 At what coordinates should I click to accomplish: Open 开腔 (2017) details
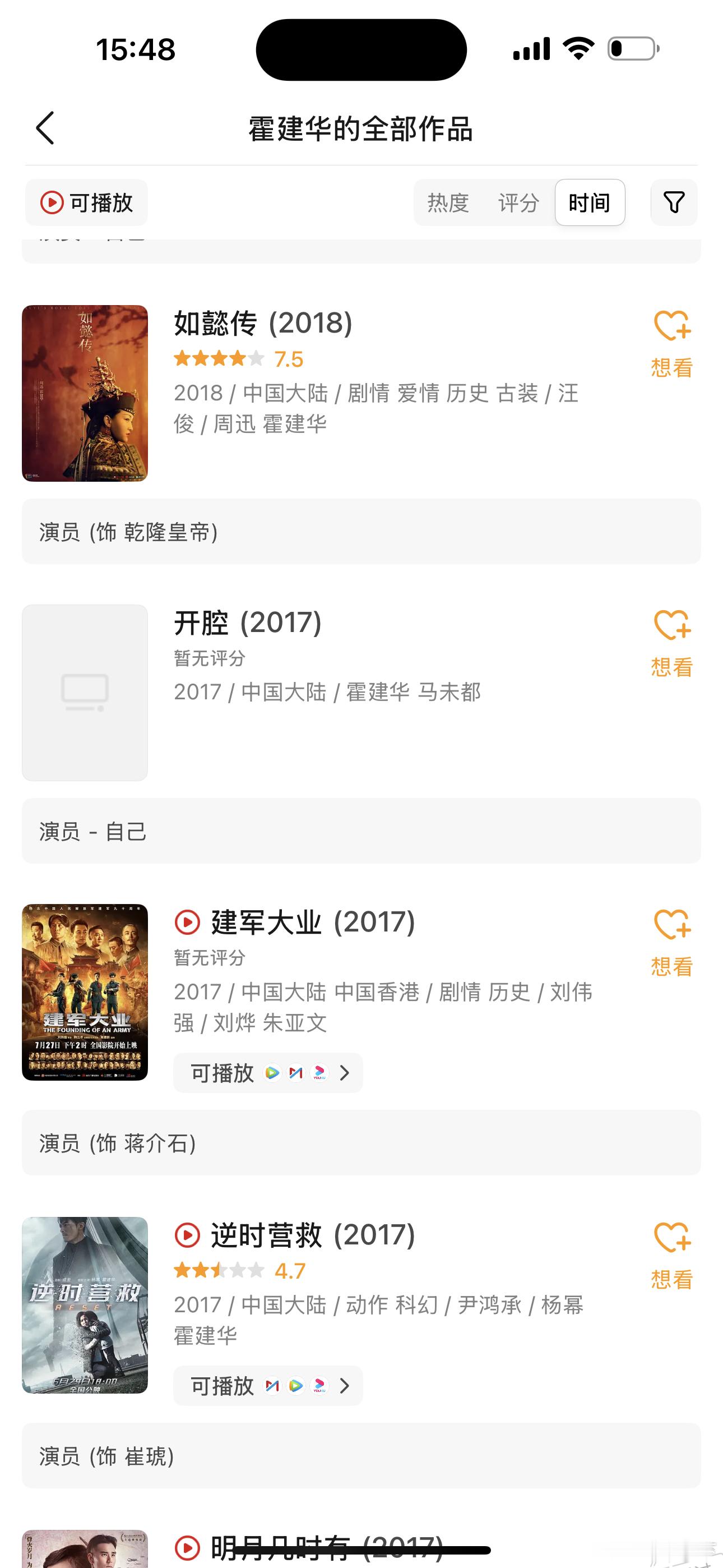[x=248, y=623]
